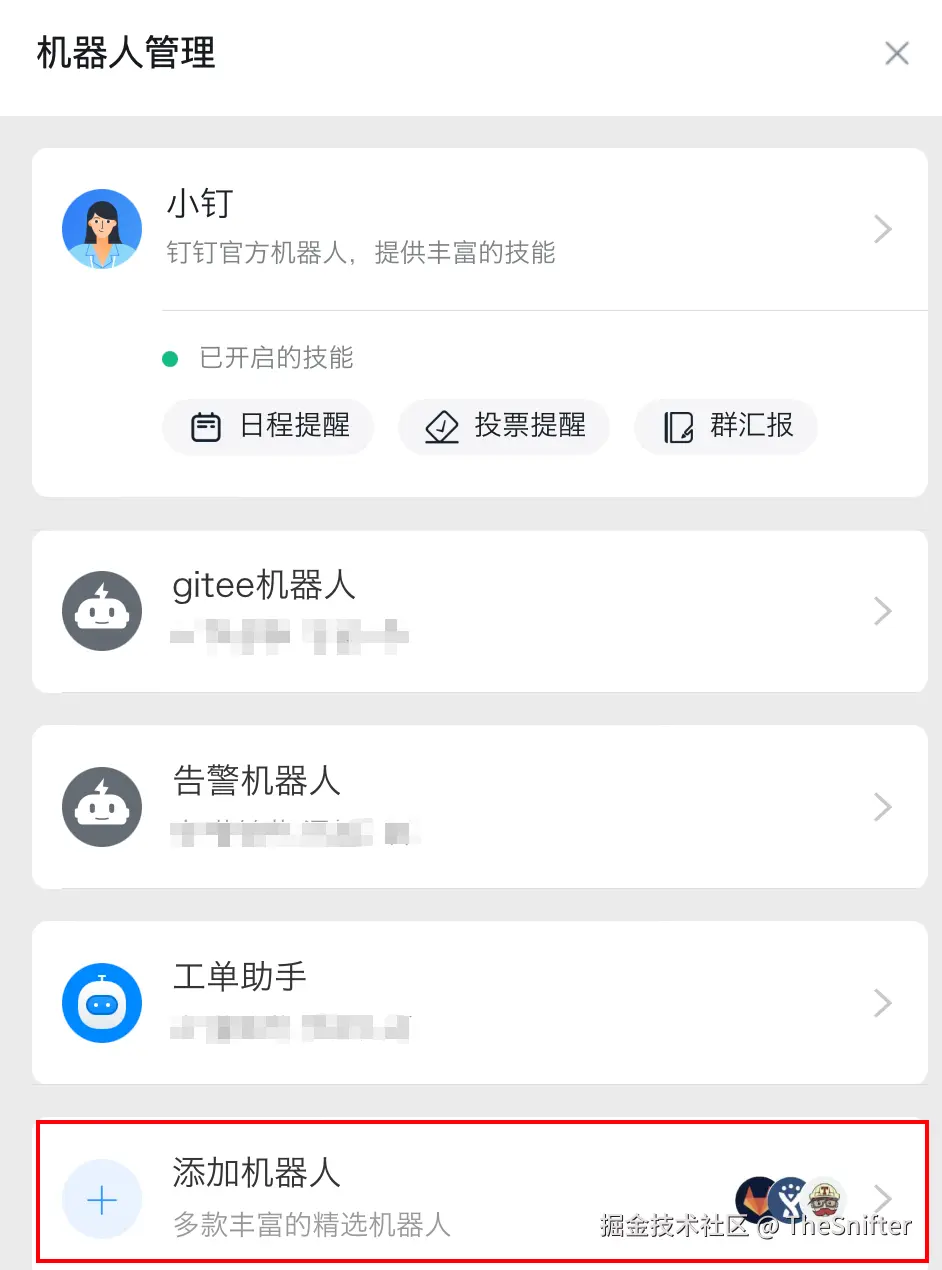Open the 告警机器人 settings
This screenshot has width=942, height=1270.
coord(480,807)
